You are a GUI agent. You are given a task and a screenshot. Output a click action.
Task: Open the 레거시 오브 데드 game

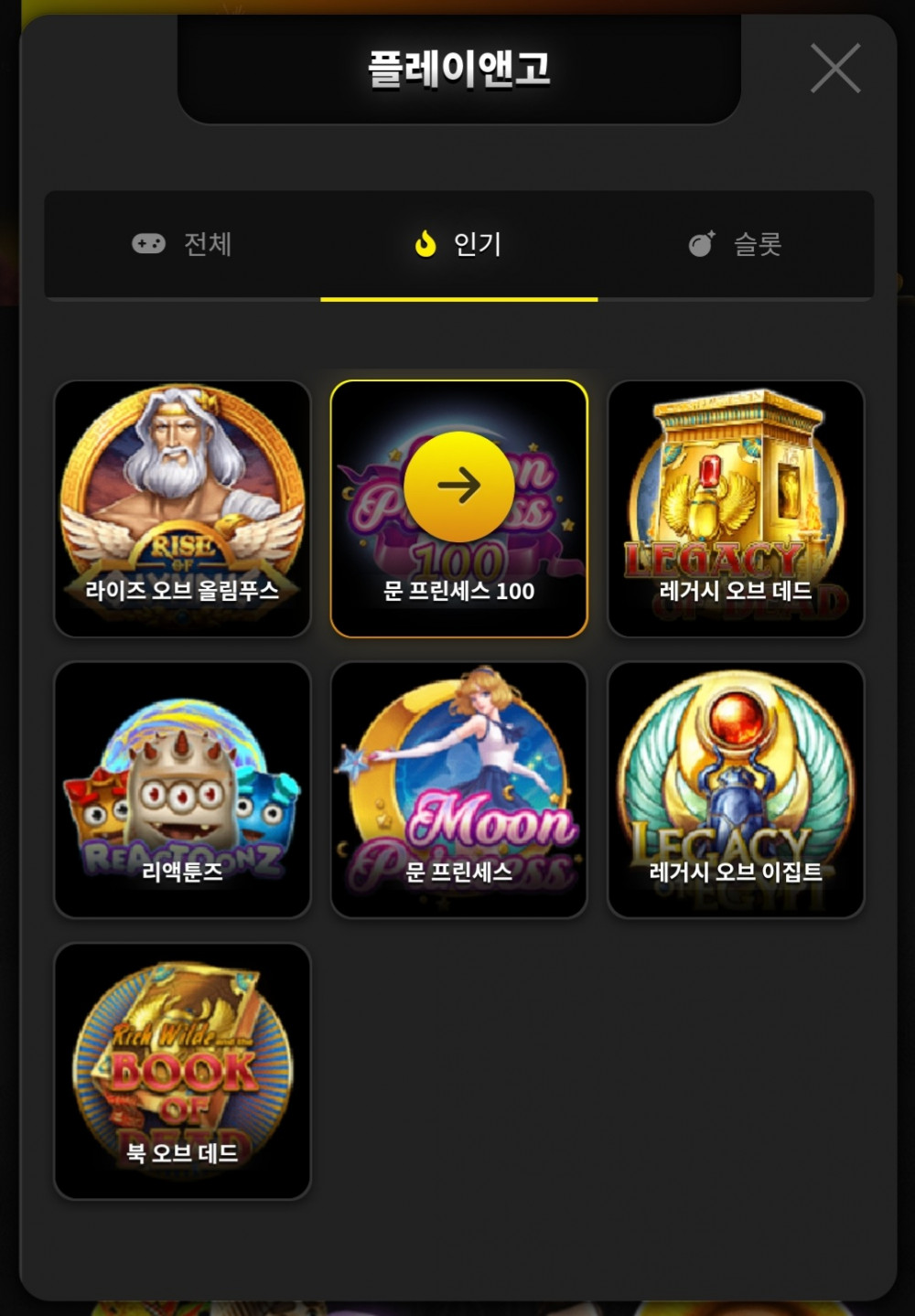[736, 508]
